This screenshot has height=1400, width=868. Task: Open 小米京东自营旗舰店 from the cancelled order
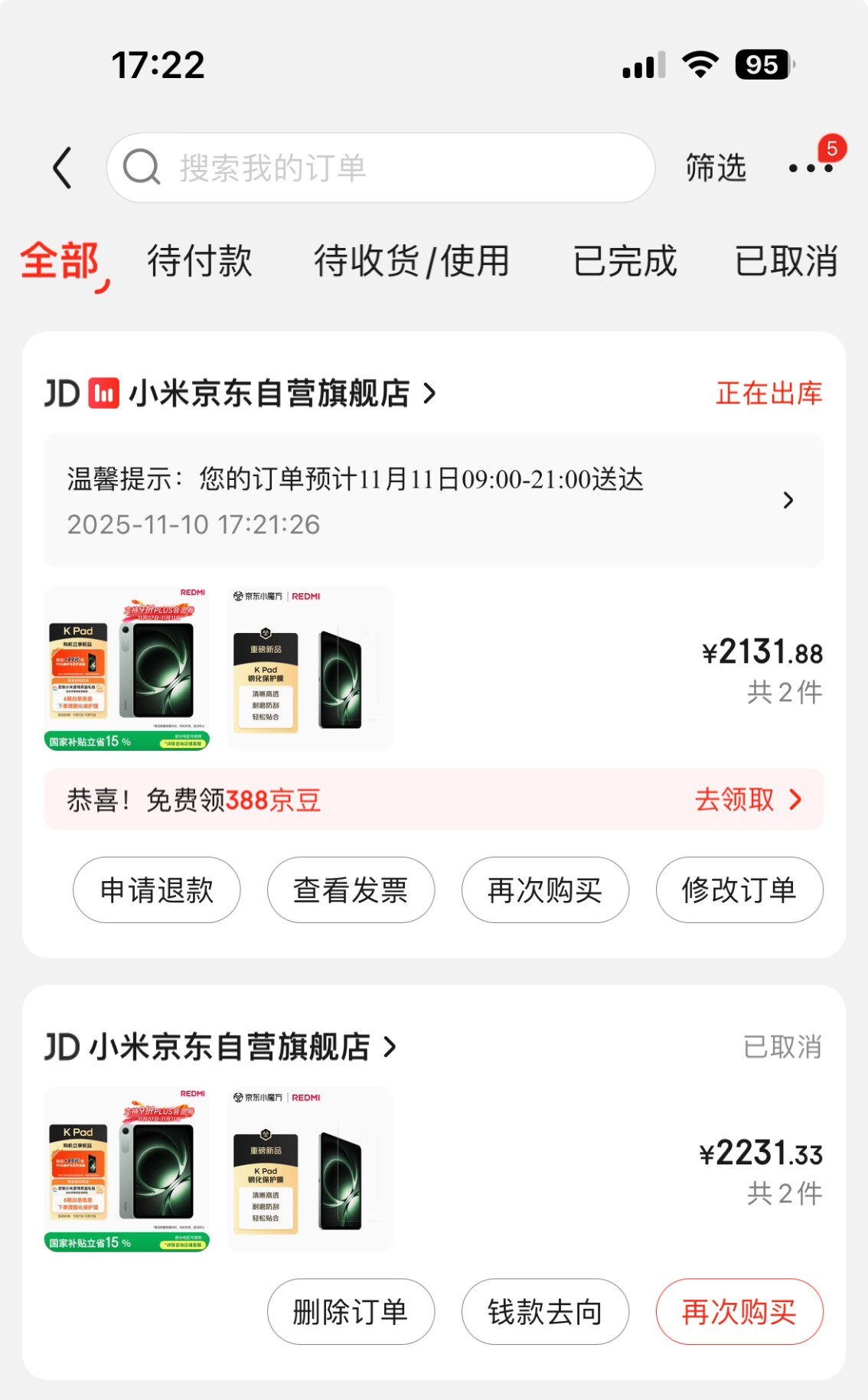[230, 1047]
